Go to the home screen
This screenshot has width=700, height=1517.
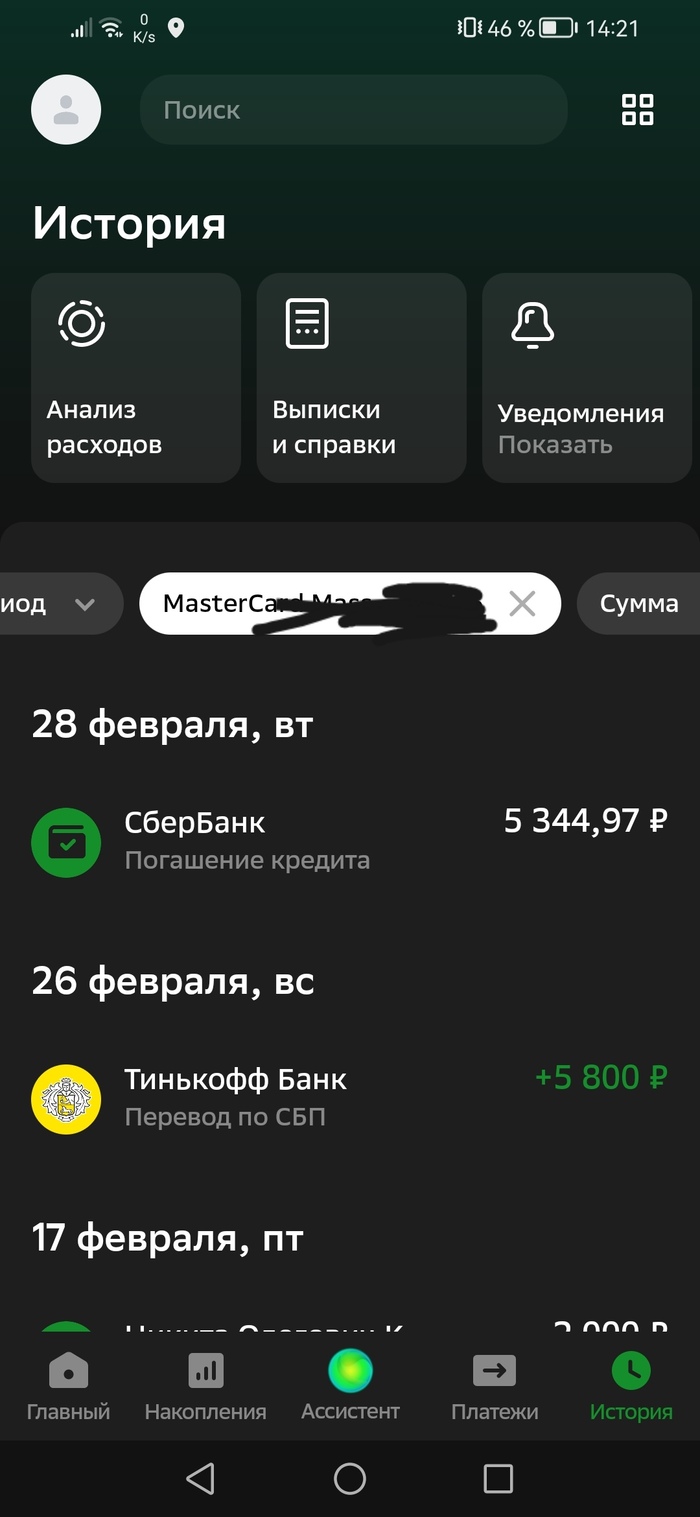point(350,1478)
